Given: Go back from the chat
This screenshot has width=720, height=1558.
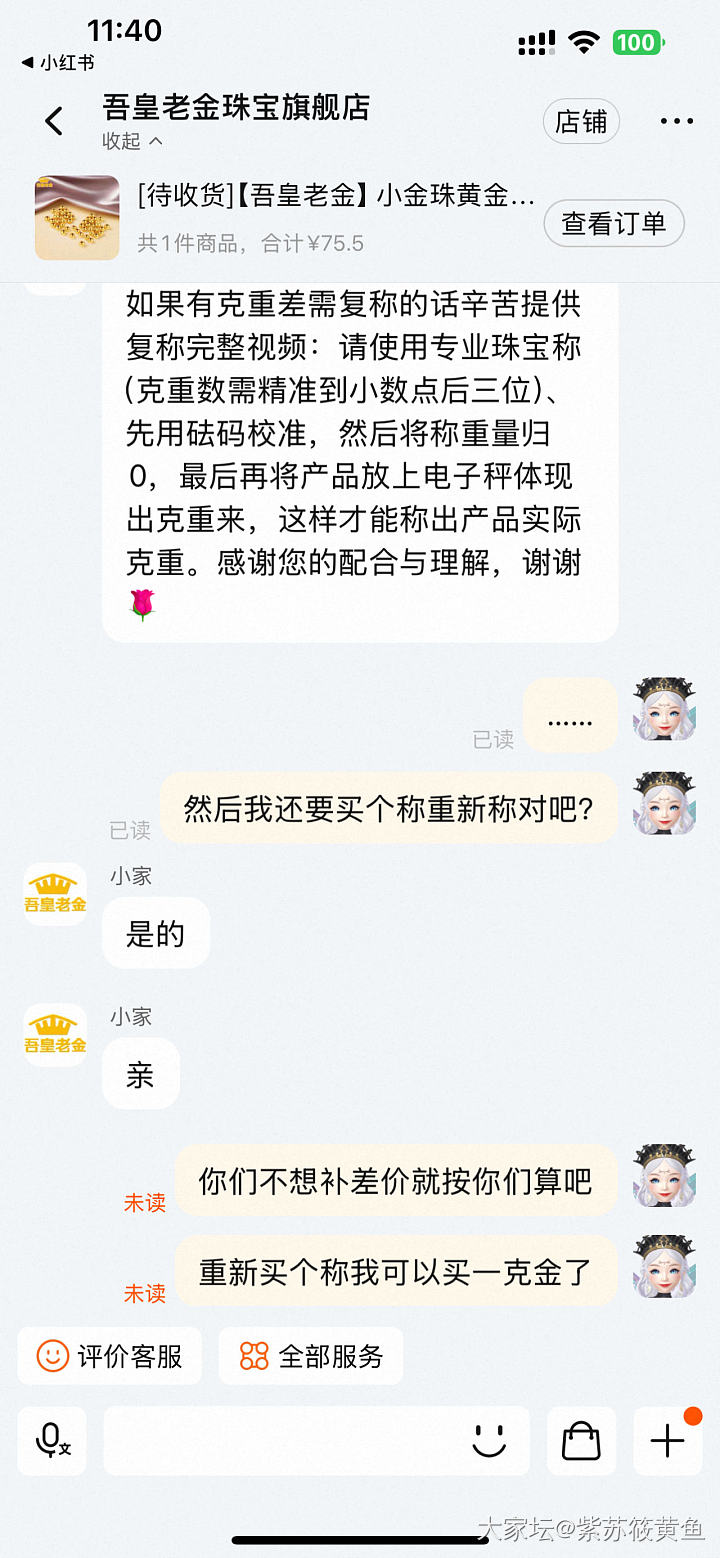Looking at the screenshot, I should click(x=54, y=122).
